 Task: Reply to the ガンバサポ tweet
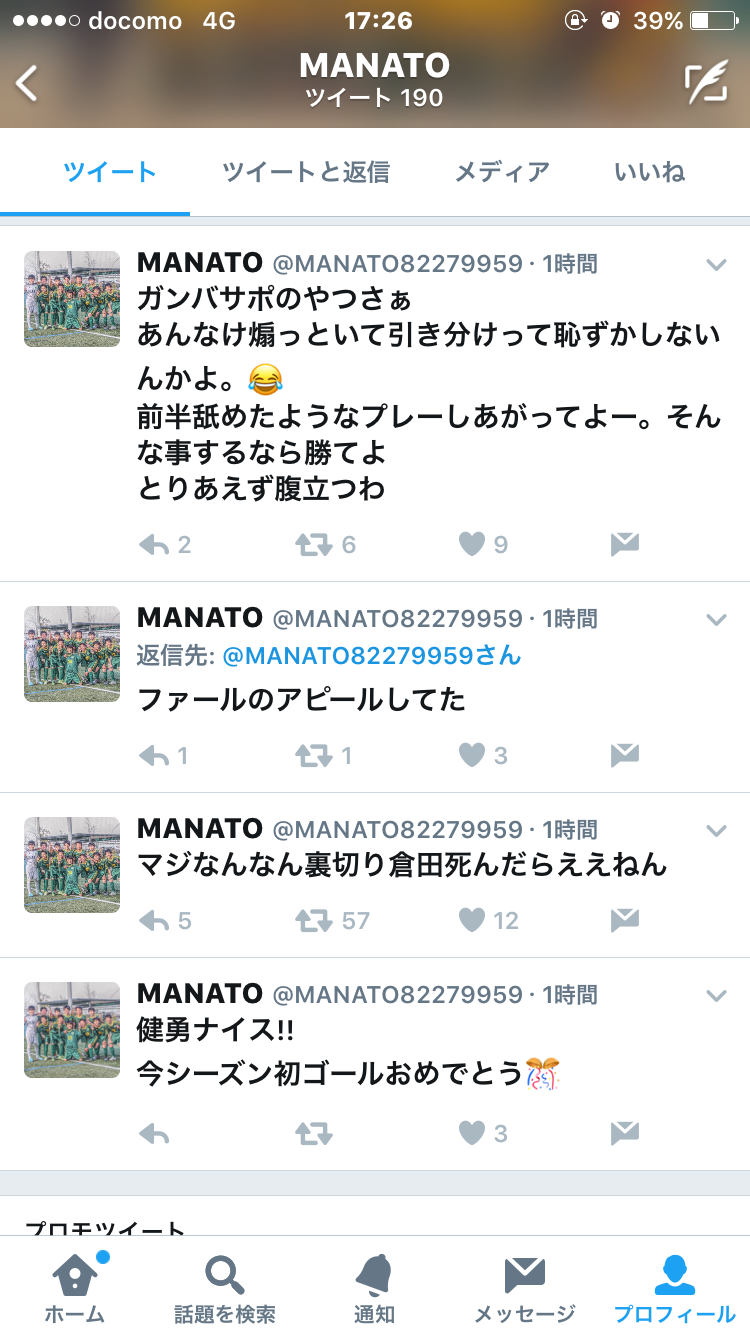(x=154, y=545)
